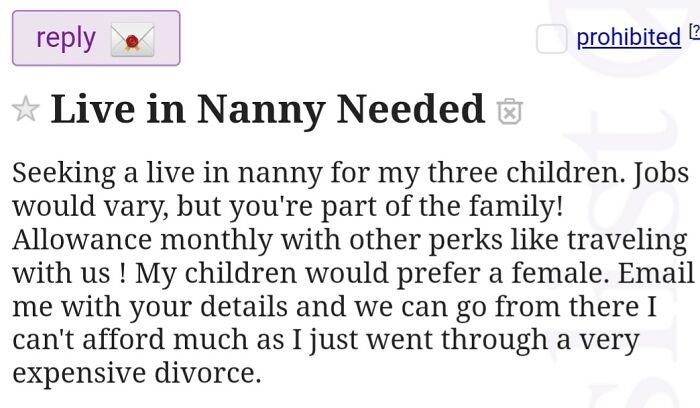Star the Live in Nanny Needed post
The image size is (700, 408).
coord(25,110)
